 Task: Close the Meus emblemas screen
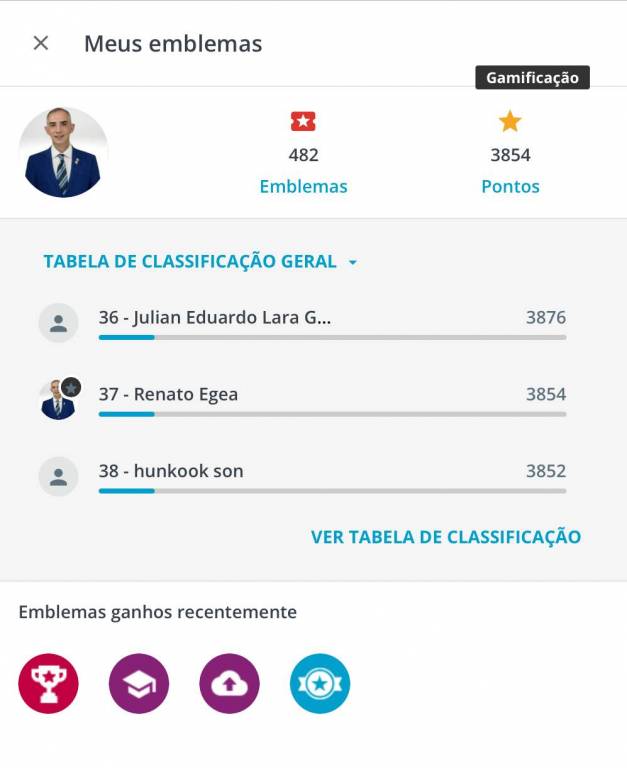tap(41, 43)
